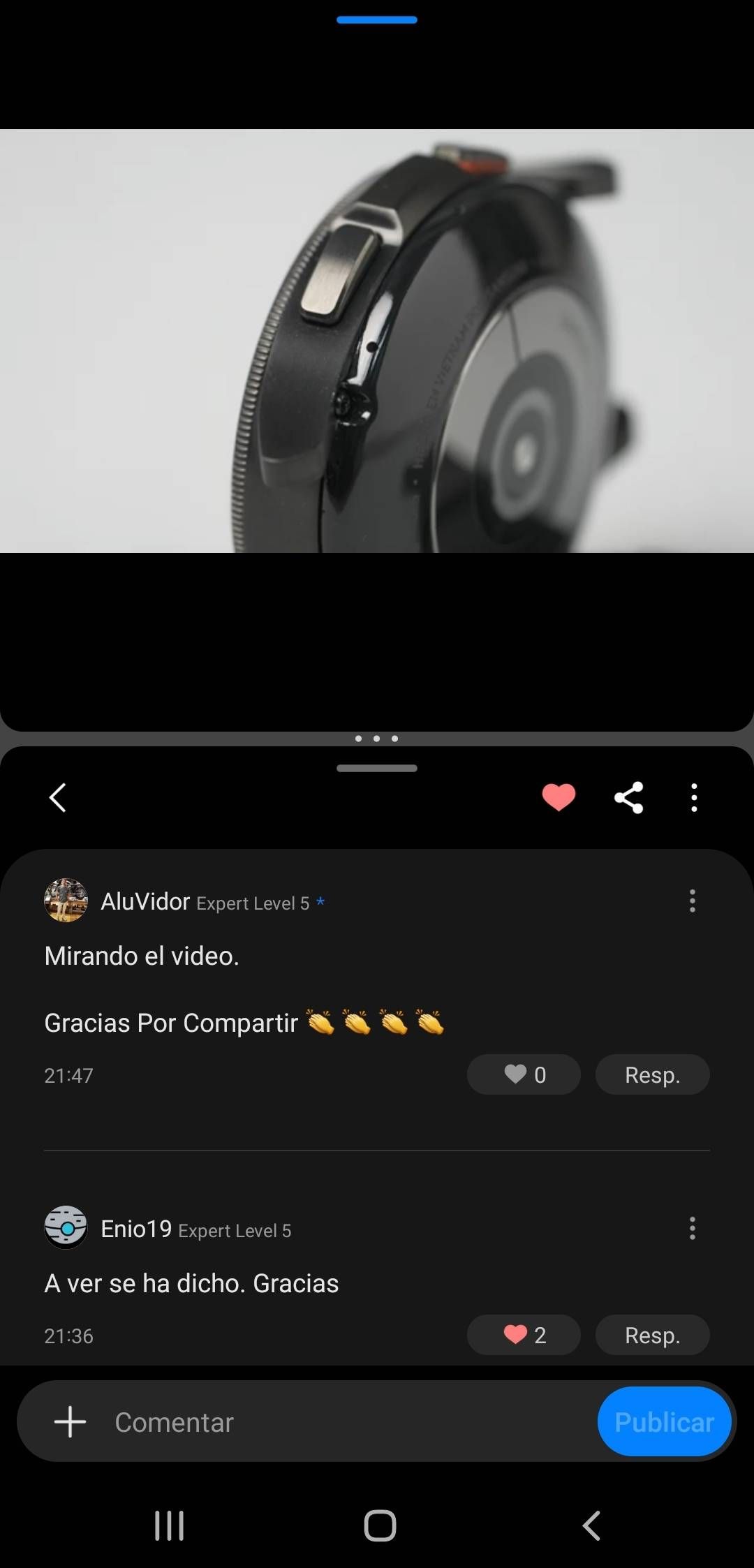
Task: Open the post options three-dot menu
Action: tap(693, 797)
